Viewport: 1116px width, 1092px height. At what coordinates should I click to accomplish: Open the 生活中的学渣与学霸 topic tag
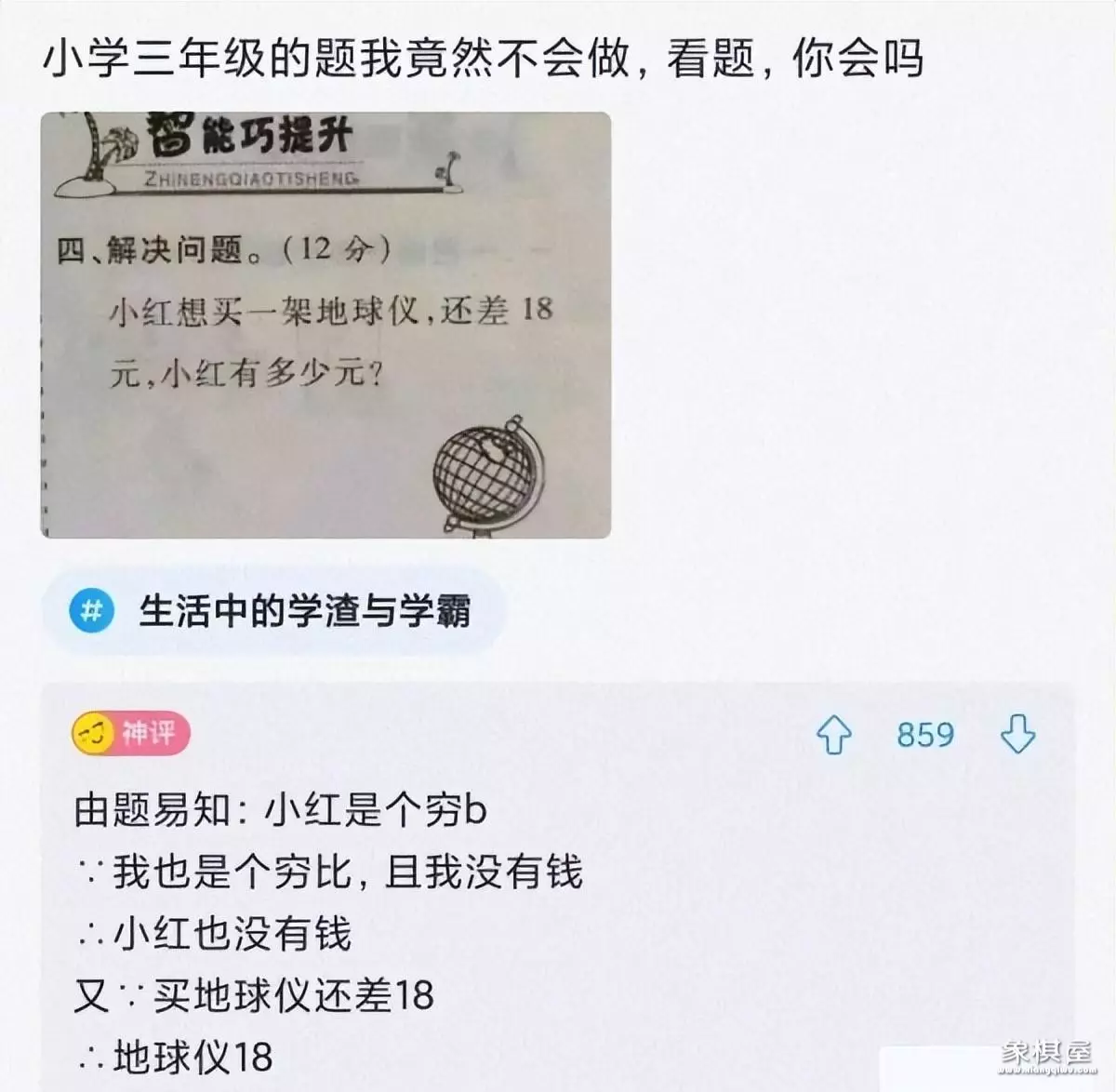click(275, 611)
